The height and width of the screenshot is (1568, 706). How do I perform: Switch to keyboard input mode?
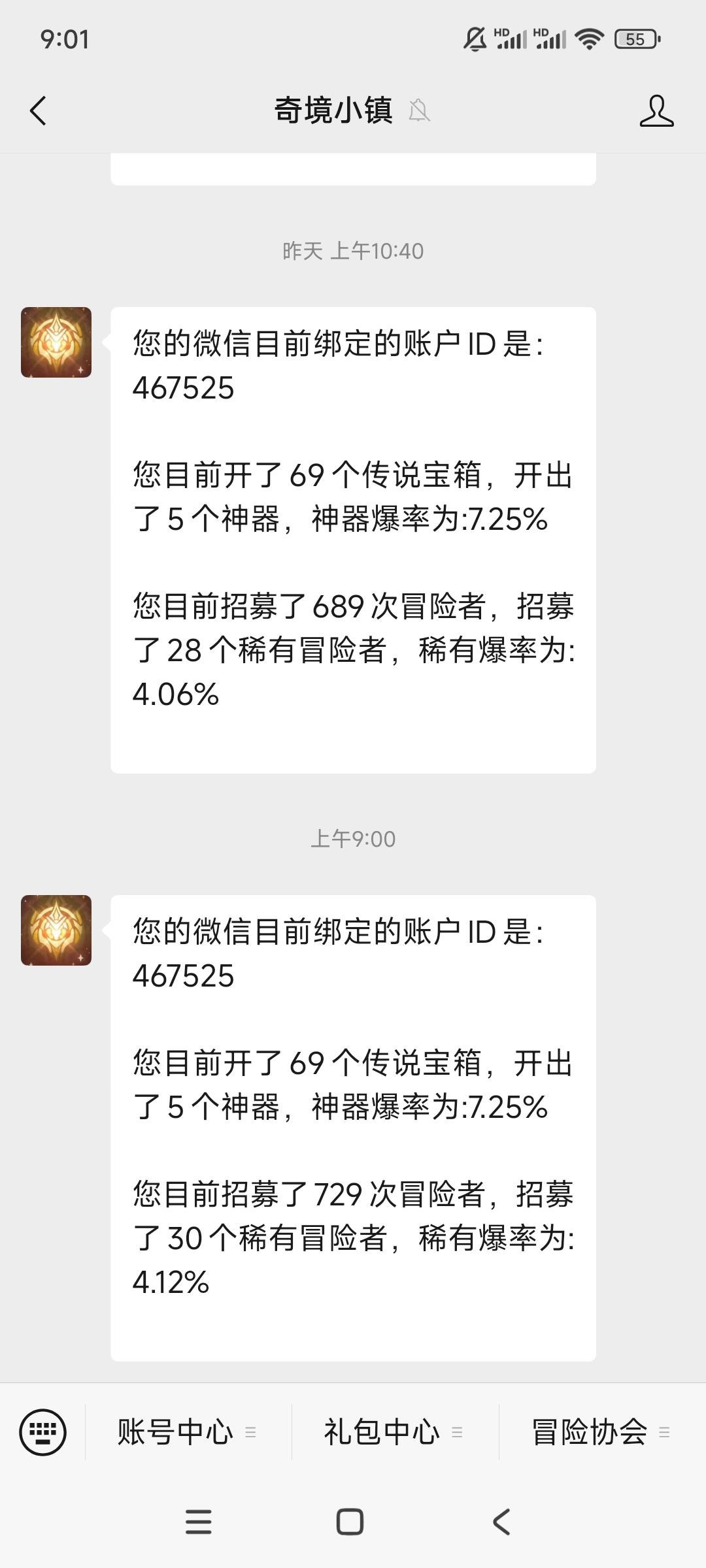pos(43,1432)
